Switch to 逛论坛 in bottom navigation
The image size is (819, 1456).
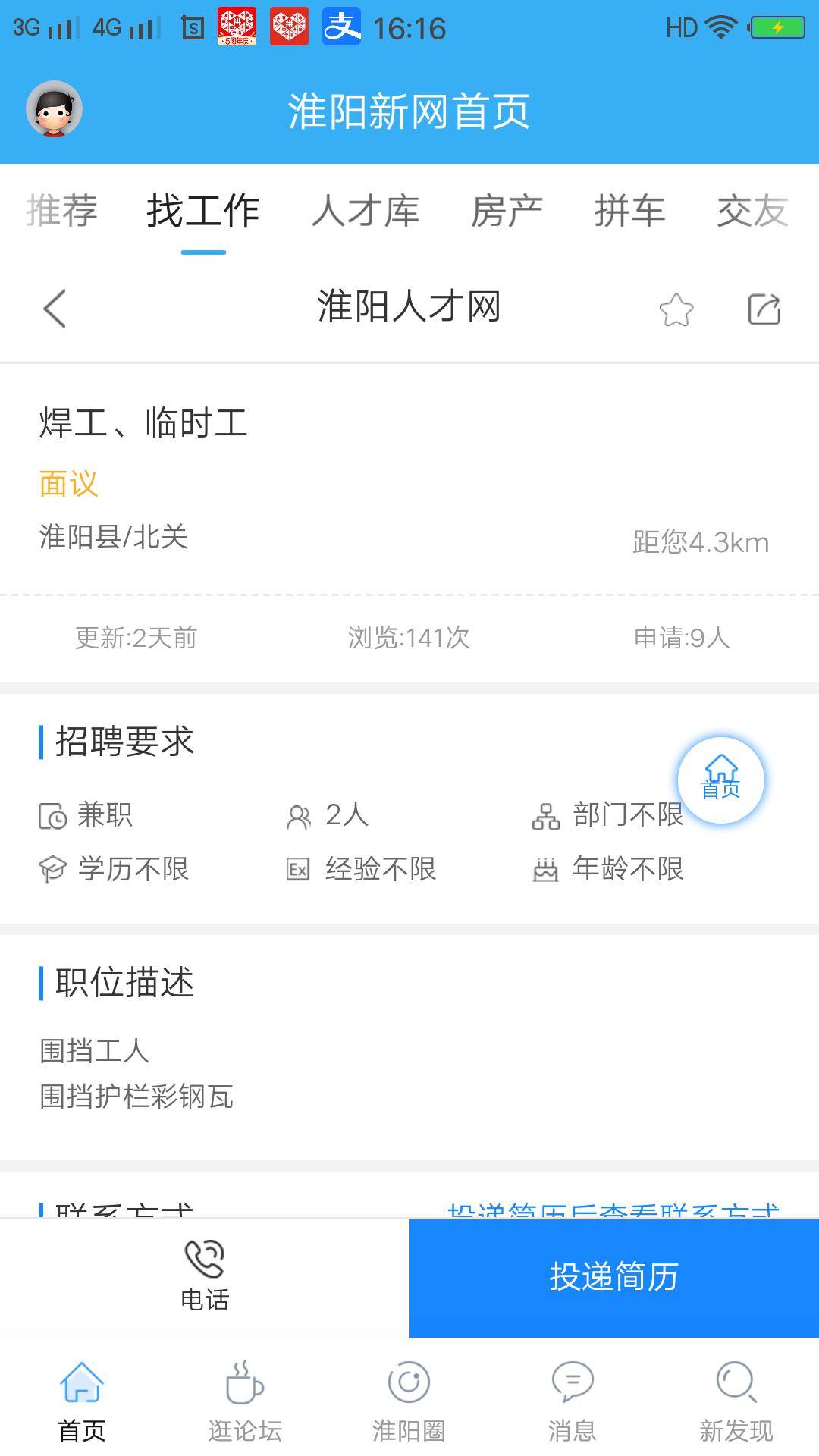click(x=245, y=1401)
